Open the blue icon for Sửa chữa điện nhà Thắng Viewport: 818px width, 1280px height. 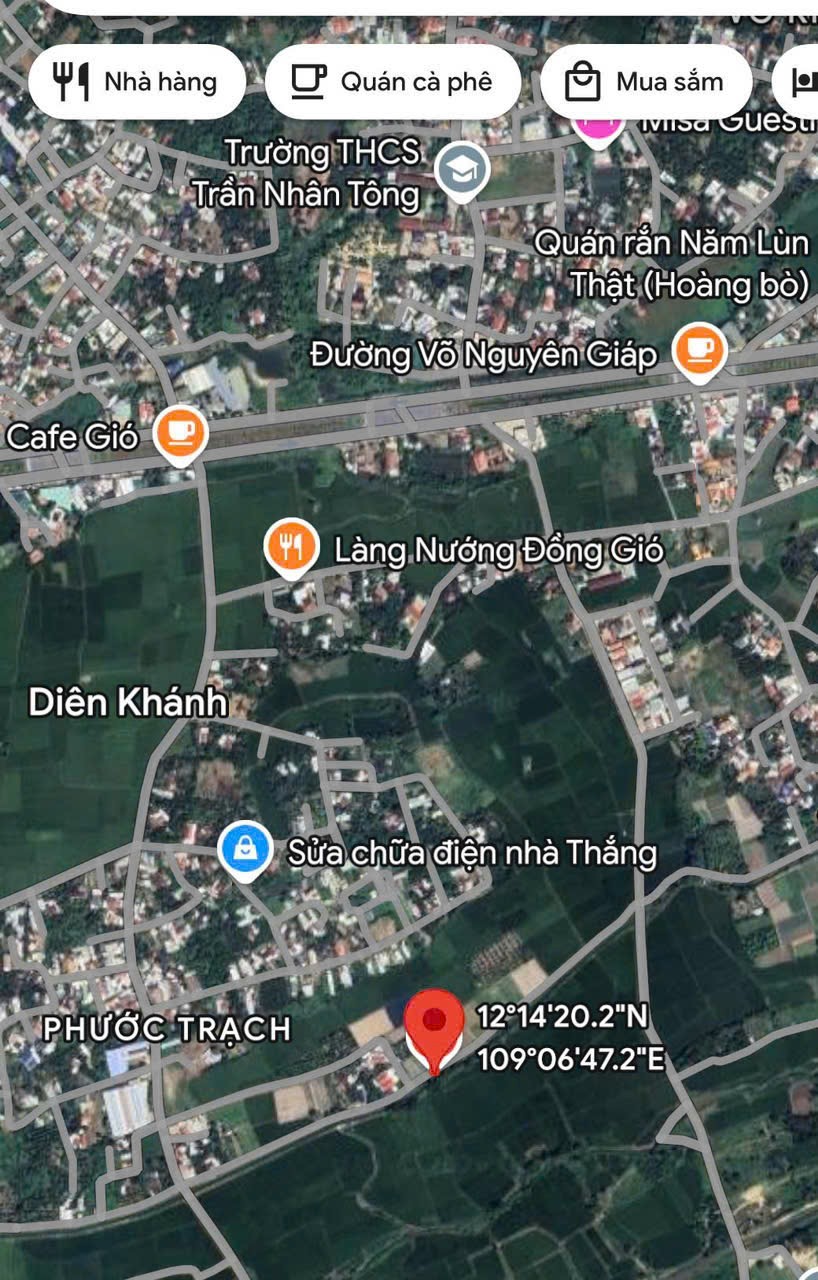tap(243, 848)
